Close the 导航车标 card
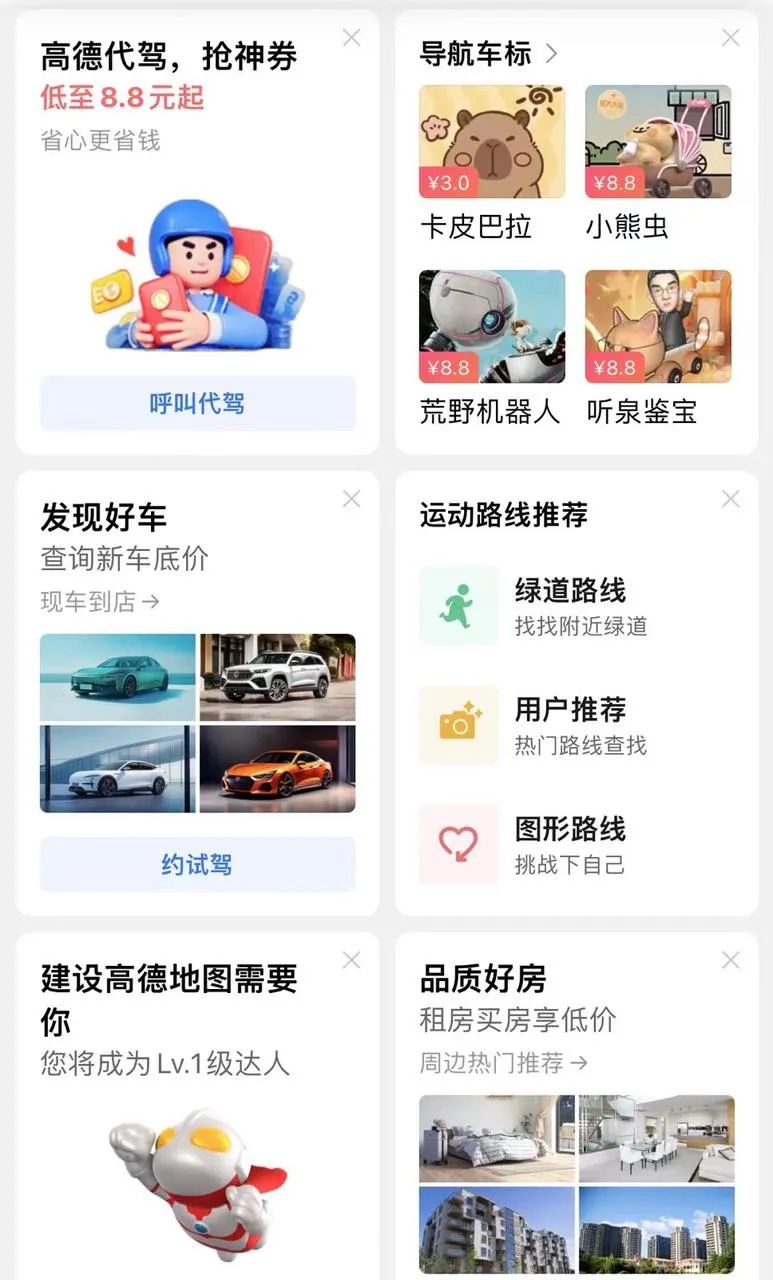This screenshot has width=773, height=1280. click(731, 38)
